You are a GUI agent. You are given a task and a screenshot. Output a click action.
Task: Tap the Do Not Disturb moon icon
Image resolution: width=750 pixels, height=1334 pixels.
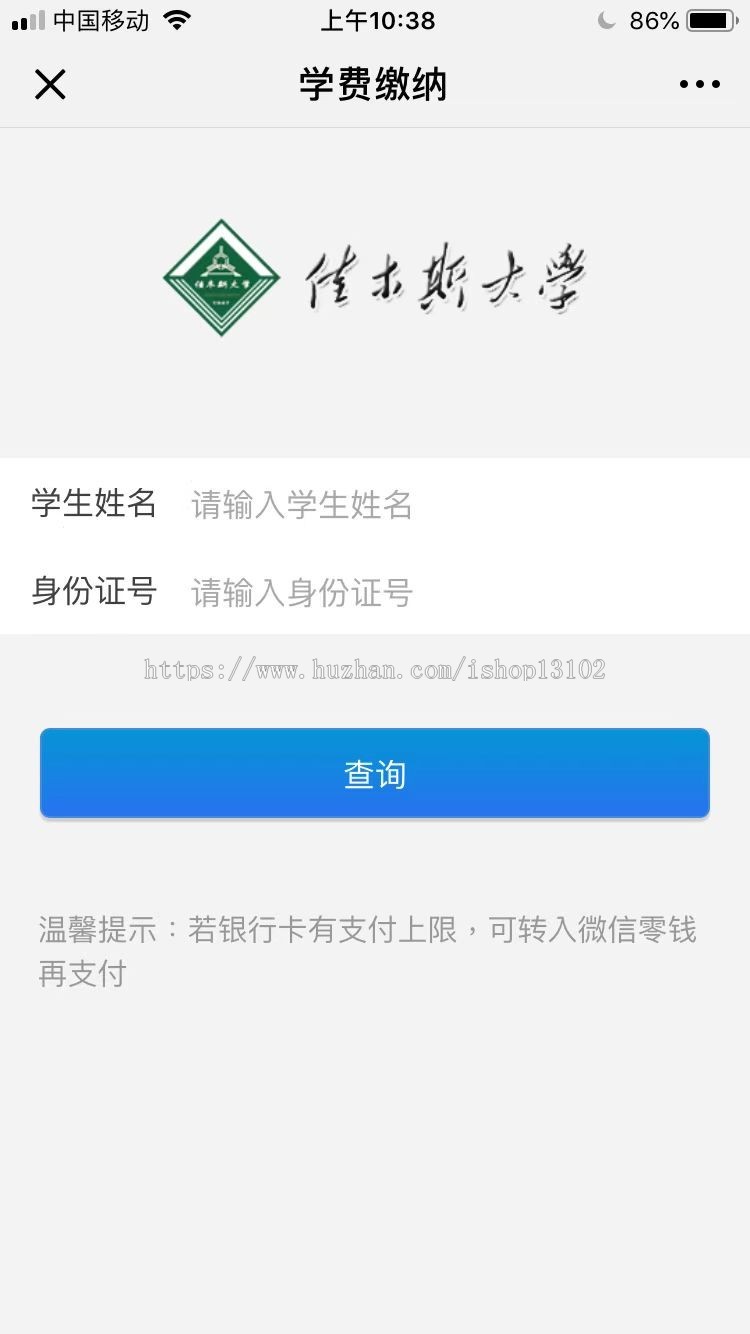605,19
